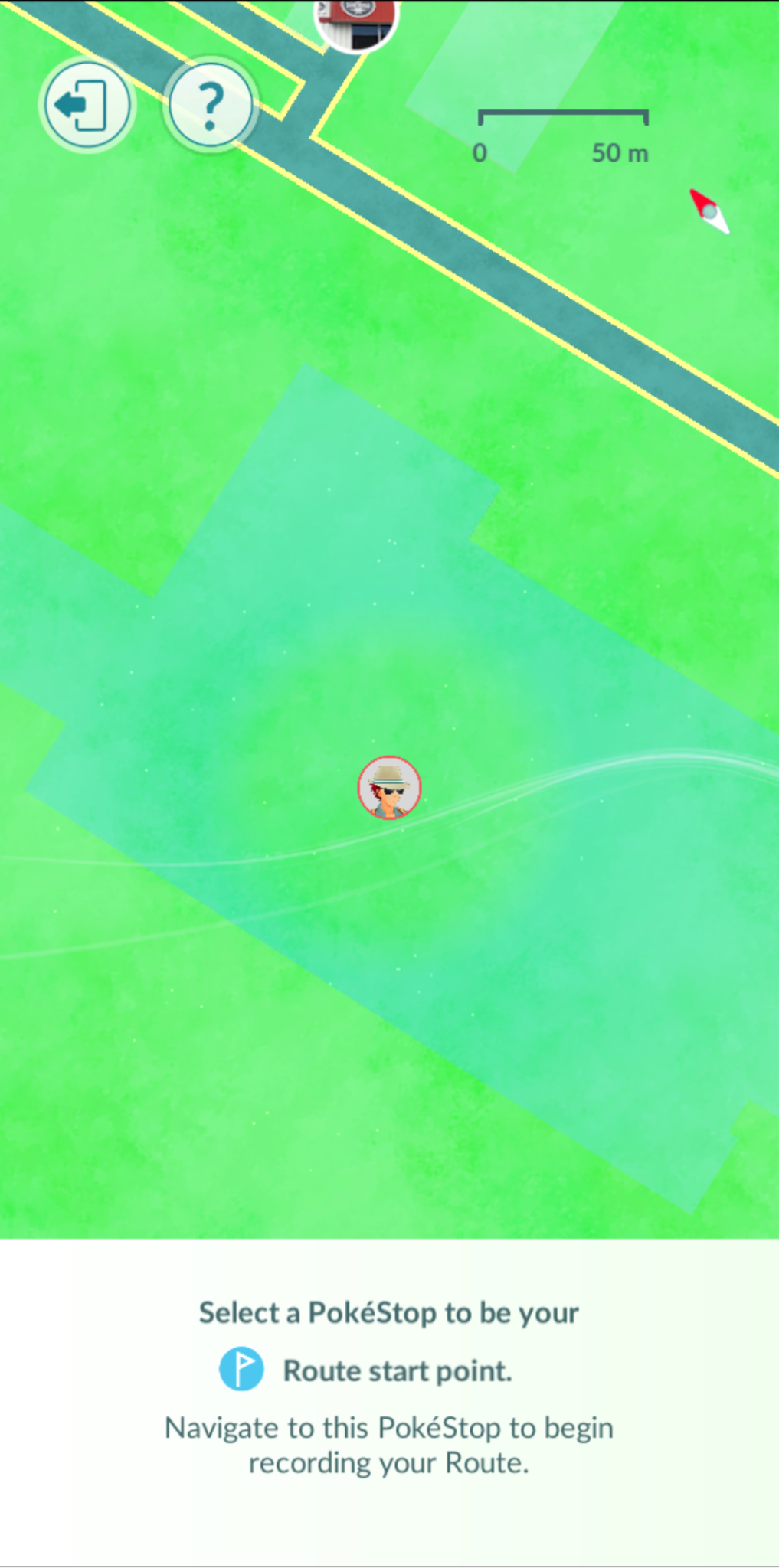Tap the 'Route start point.' label text
Viewport: 779px width, 1568px height.
click(x=397, y=1370)
